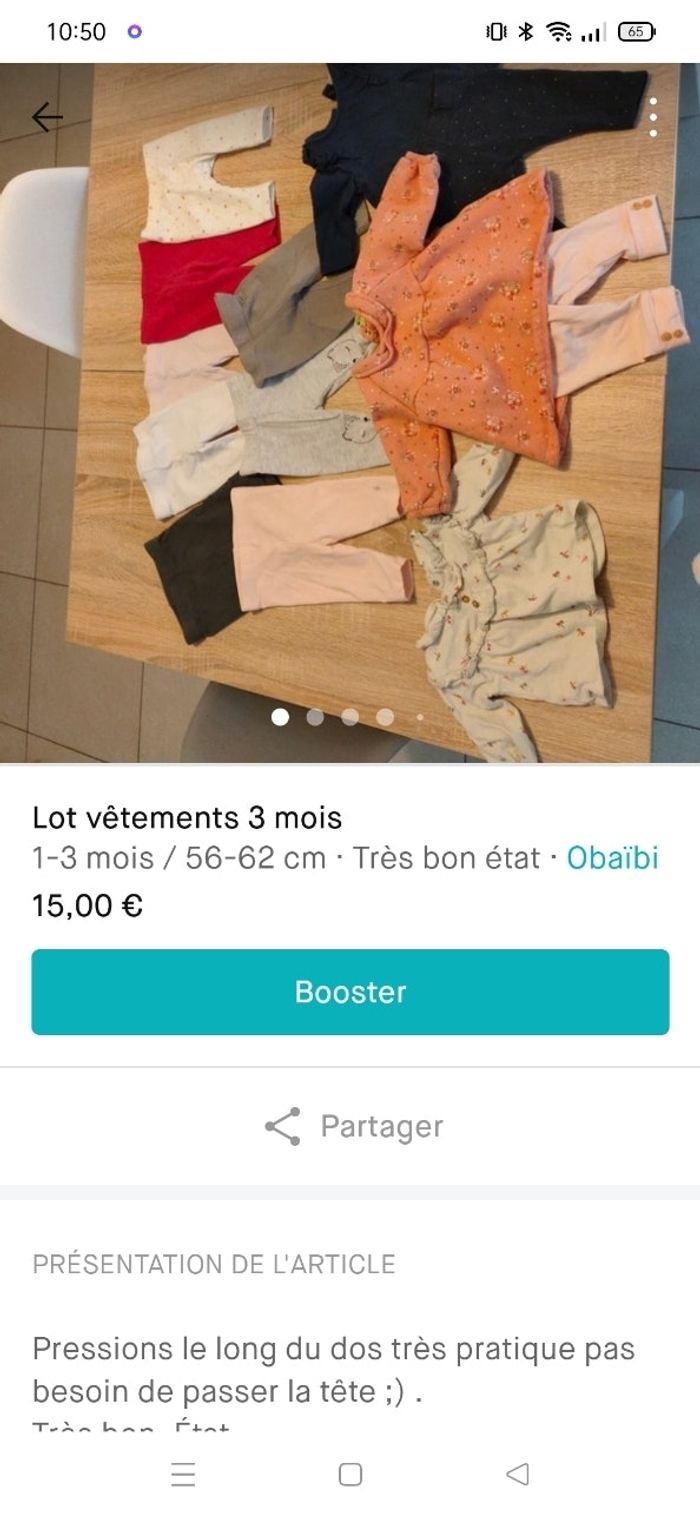Go back using the arrow icon
The image size is (700, 1517).
[47, 118]
